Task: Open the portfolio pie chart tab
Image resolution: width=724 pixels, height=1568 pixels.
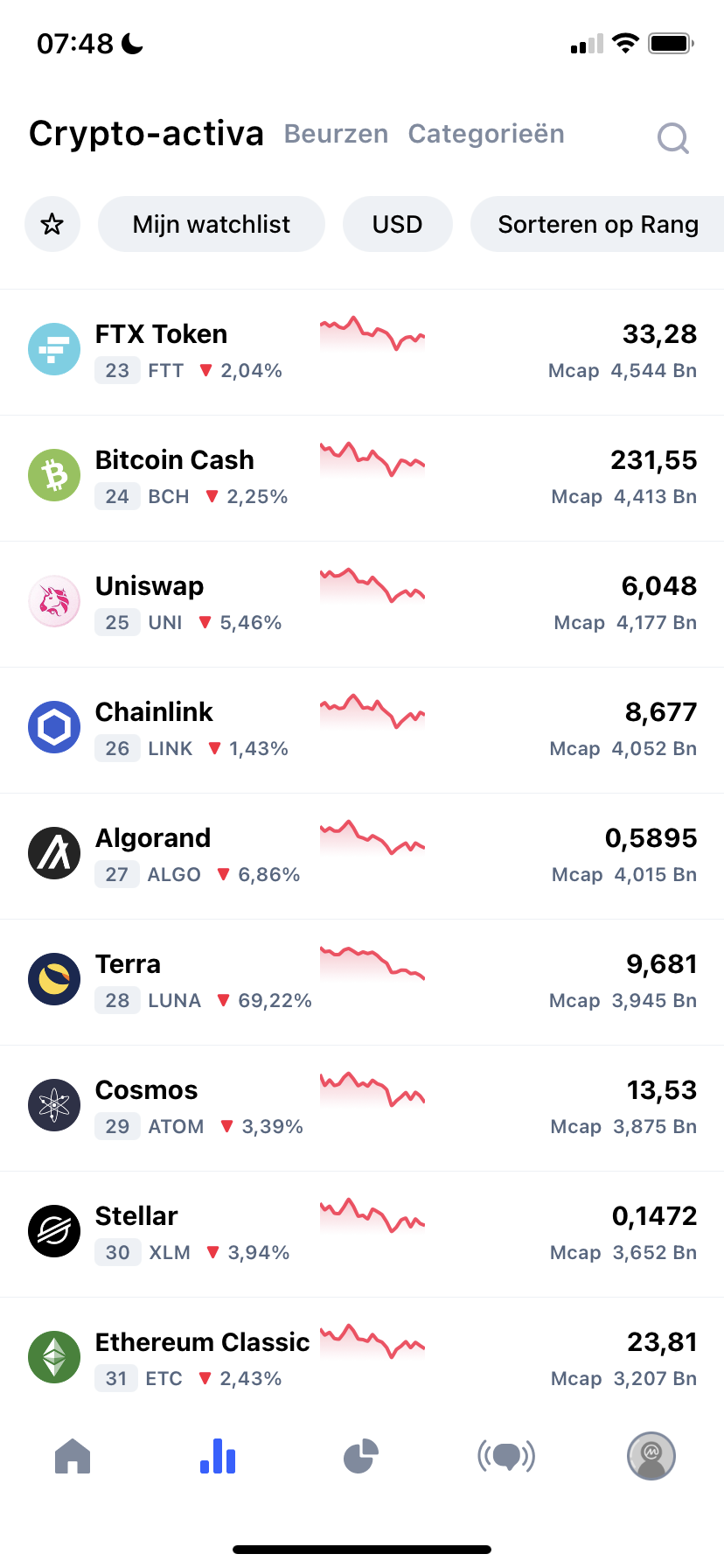Action: click(360, 1456)
